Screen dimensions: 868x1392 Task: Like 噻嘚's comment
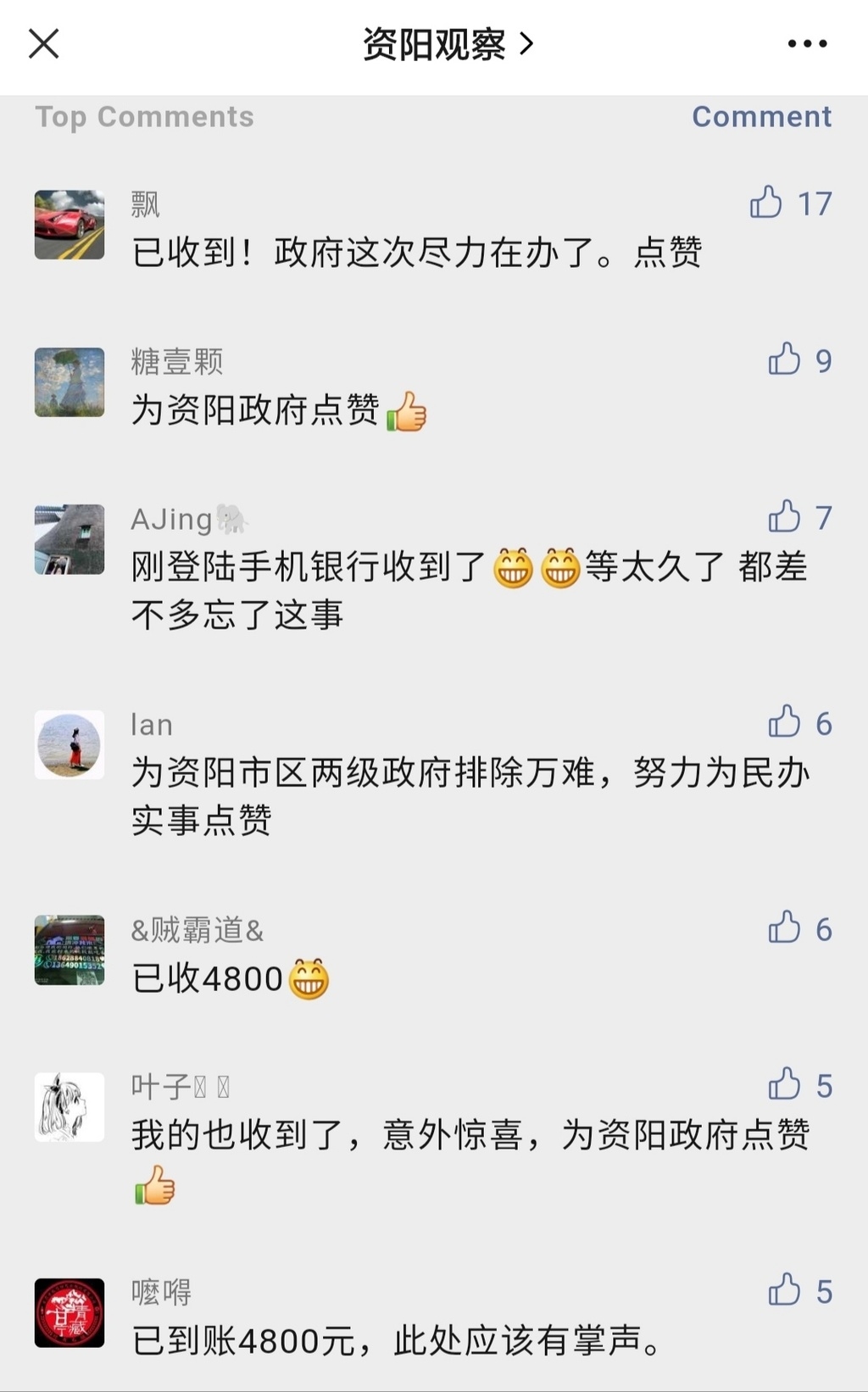pyautogui.click(x=784, y=1291)
